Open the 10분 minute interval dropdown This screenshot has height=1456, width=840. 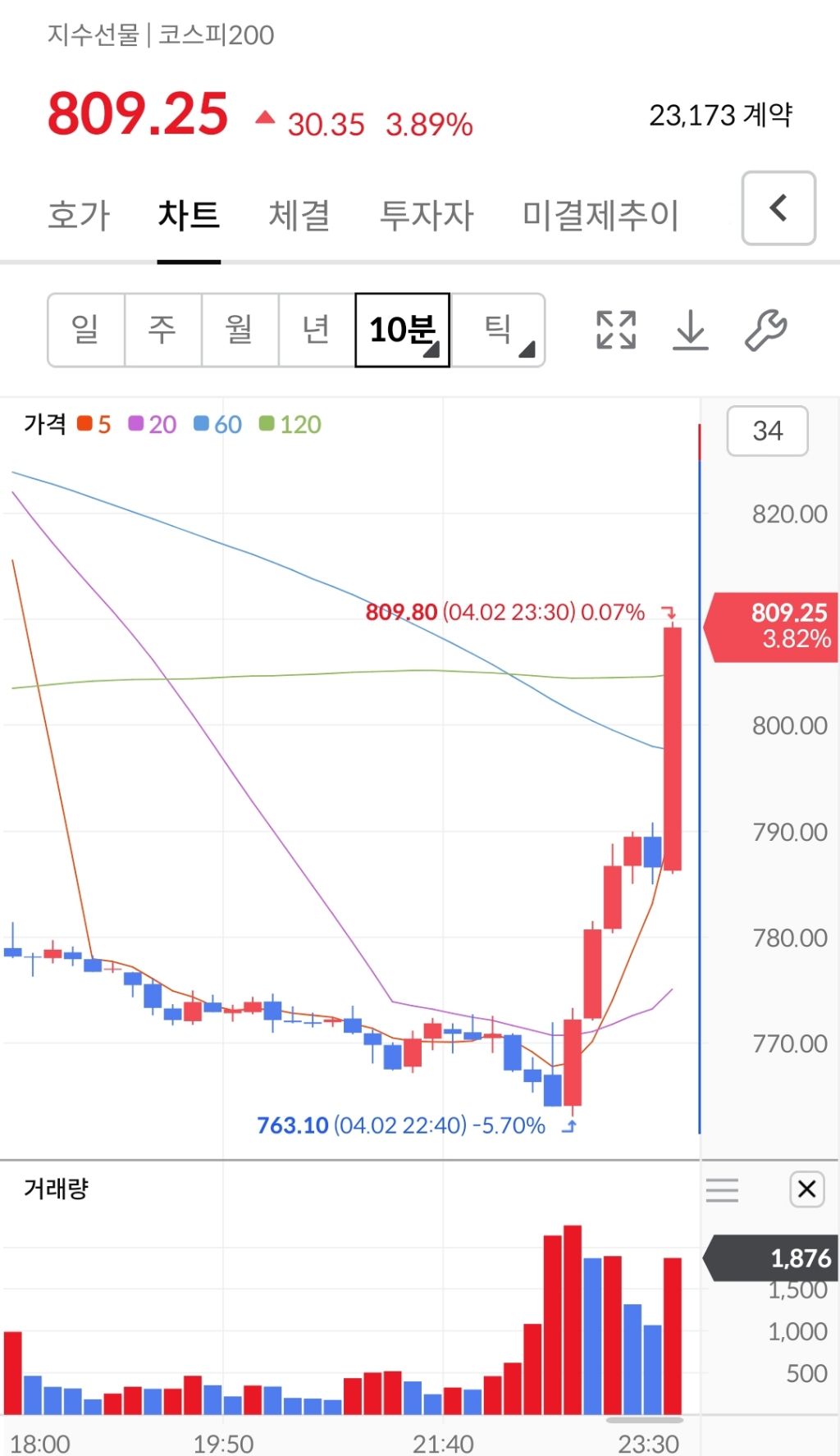click(x=402, y=330)
